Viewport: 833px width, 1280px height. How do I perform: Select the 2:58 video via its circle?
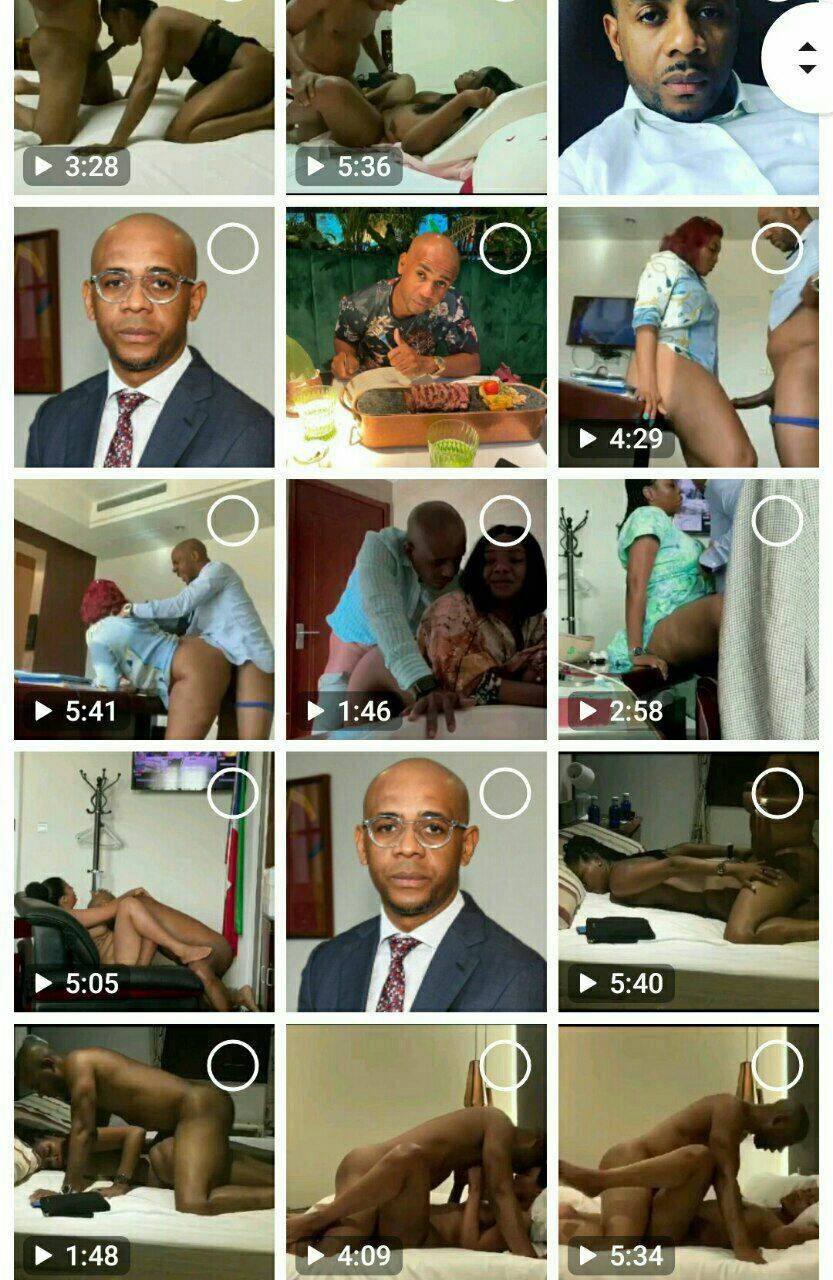[x=777, y=521]
